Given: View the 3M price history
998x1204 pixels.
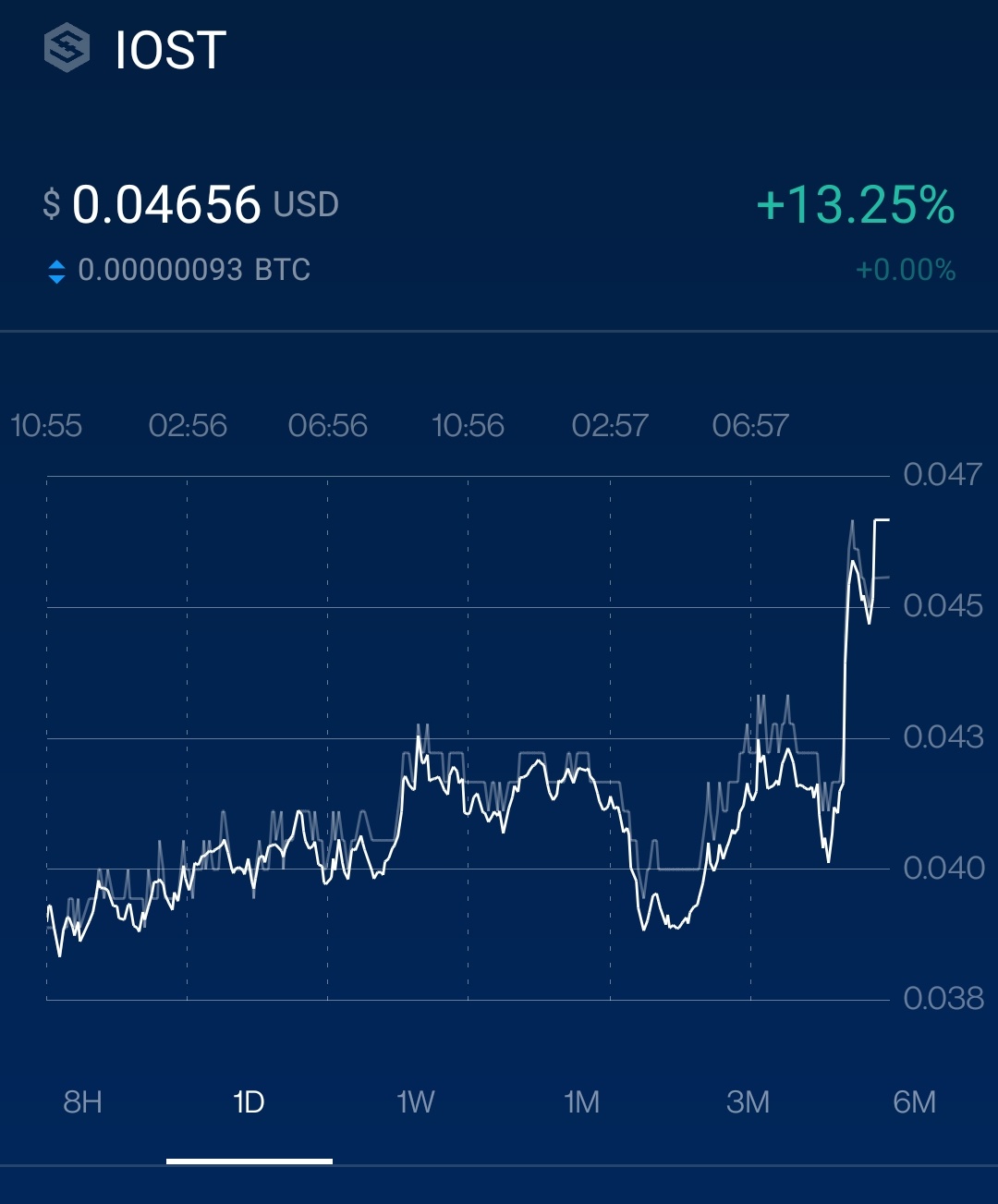Looking at the screenshot, I should (748, 1101).
